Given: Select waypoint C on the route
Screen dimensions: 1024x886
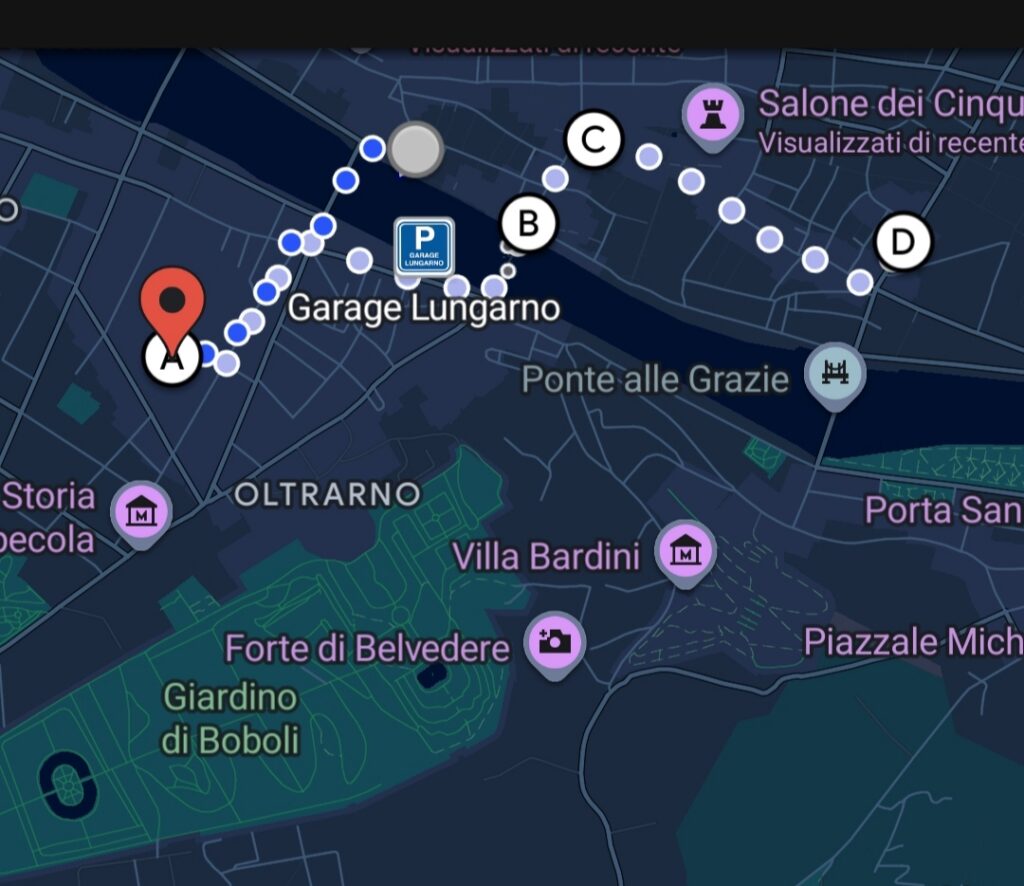Looking at the screenshot, I should point(593,140).
